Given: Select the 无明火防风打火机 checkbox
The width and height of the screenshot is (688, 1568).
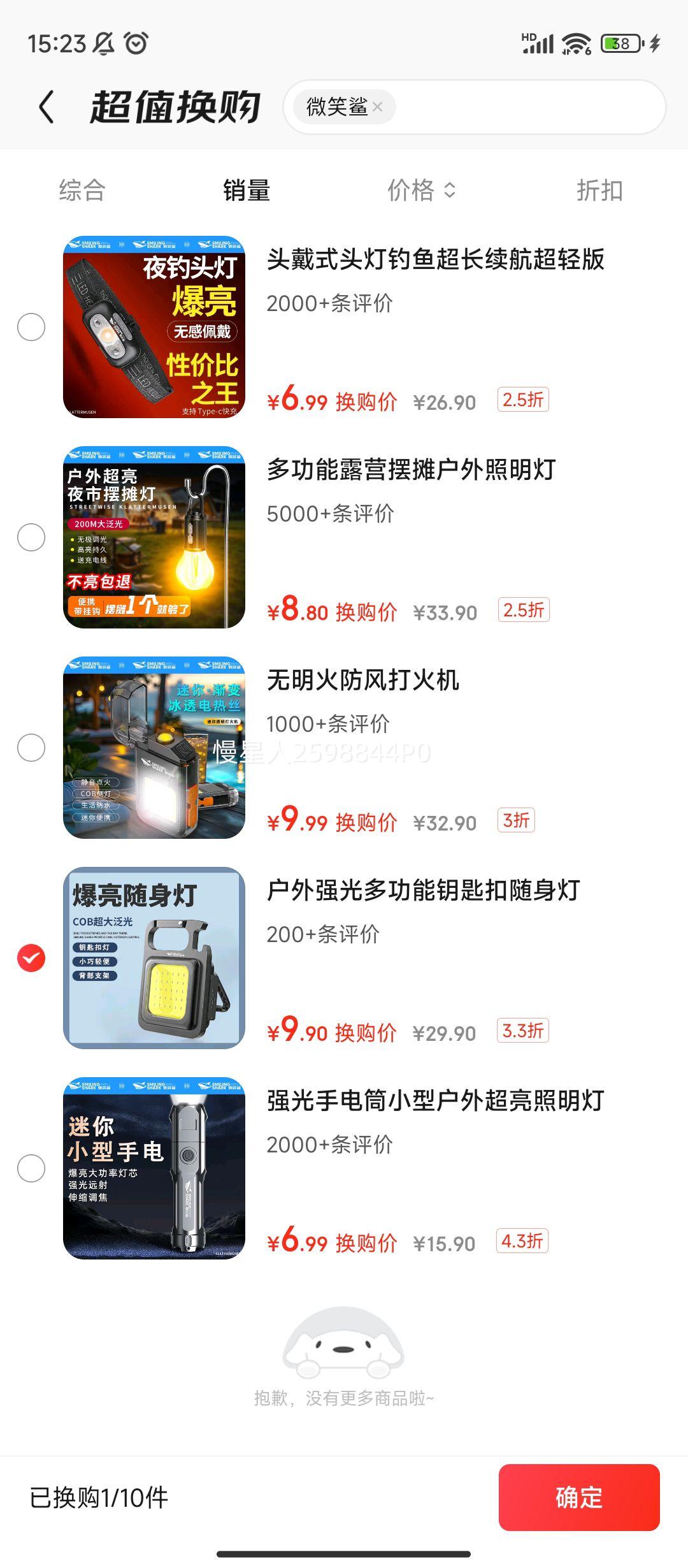Looking at the screenshot, I should point(31,748).
